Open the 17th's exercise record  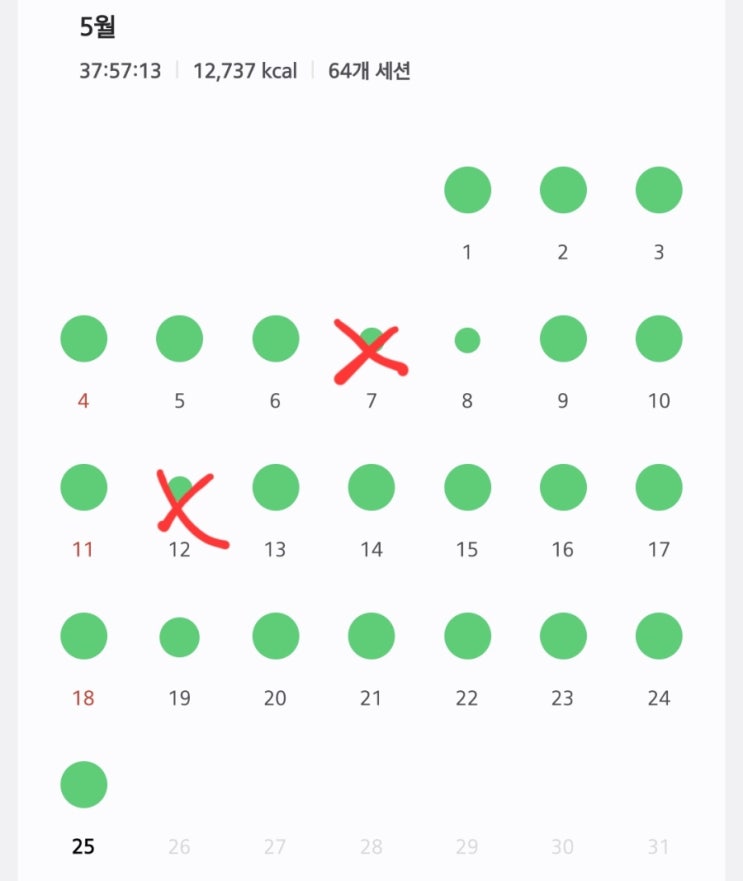point(659,487)
